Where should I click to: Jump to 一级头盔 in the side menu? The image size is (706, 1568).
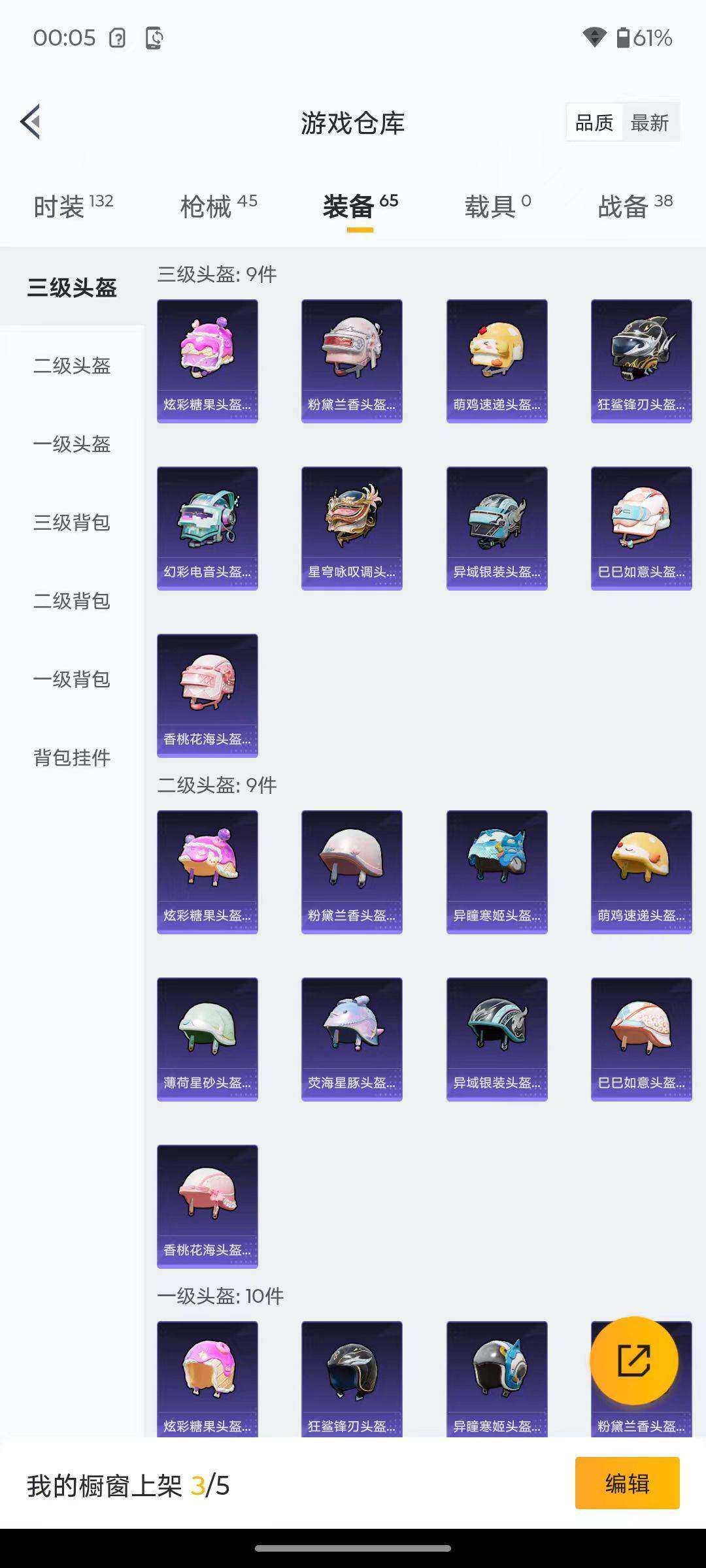click(72, 444)
